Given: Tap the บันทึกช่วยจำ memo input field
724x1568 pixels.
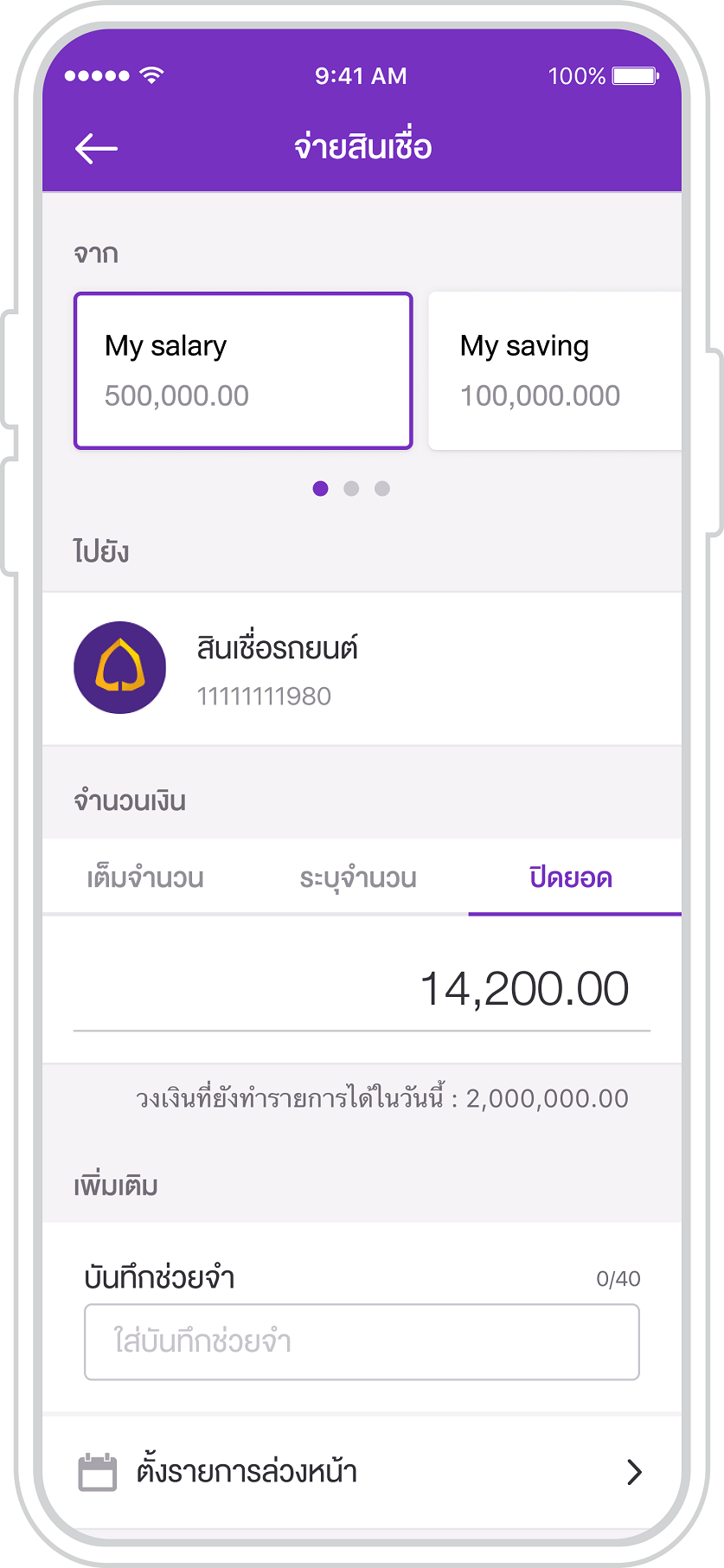Looking at the screenshot, I should click(x=362, y=1342).
